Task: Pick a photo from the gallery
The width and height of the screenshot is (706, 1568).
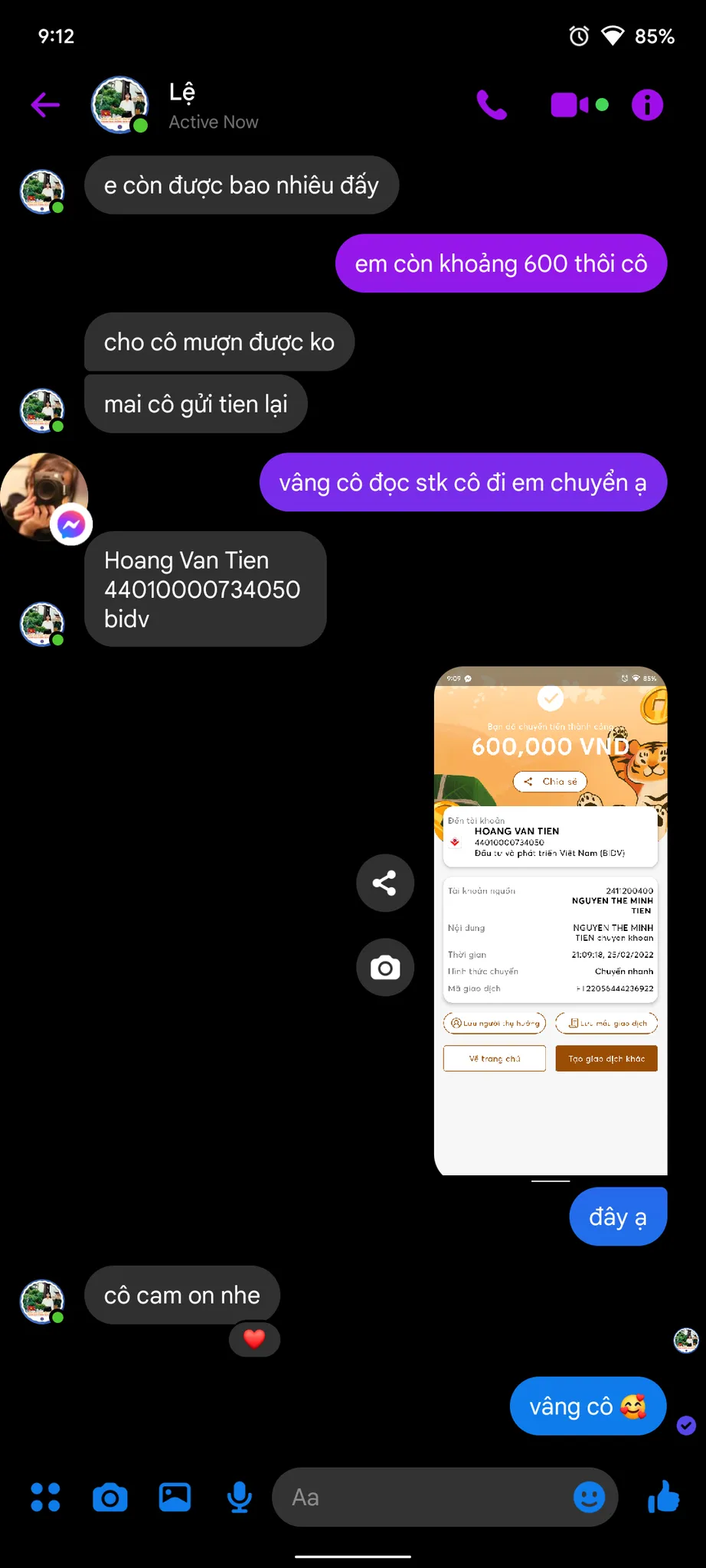Action: pos(175,1498)
